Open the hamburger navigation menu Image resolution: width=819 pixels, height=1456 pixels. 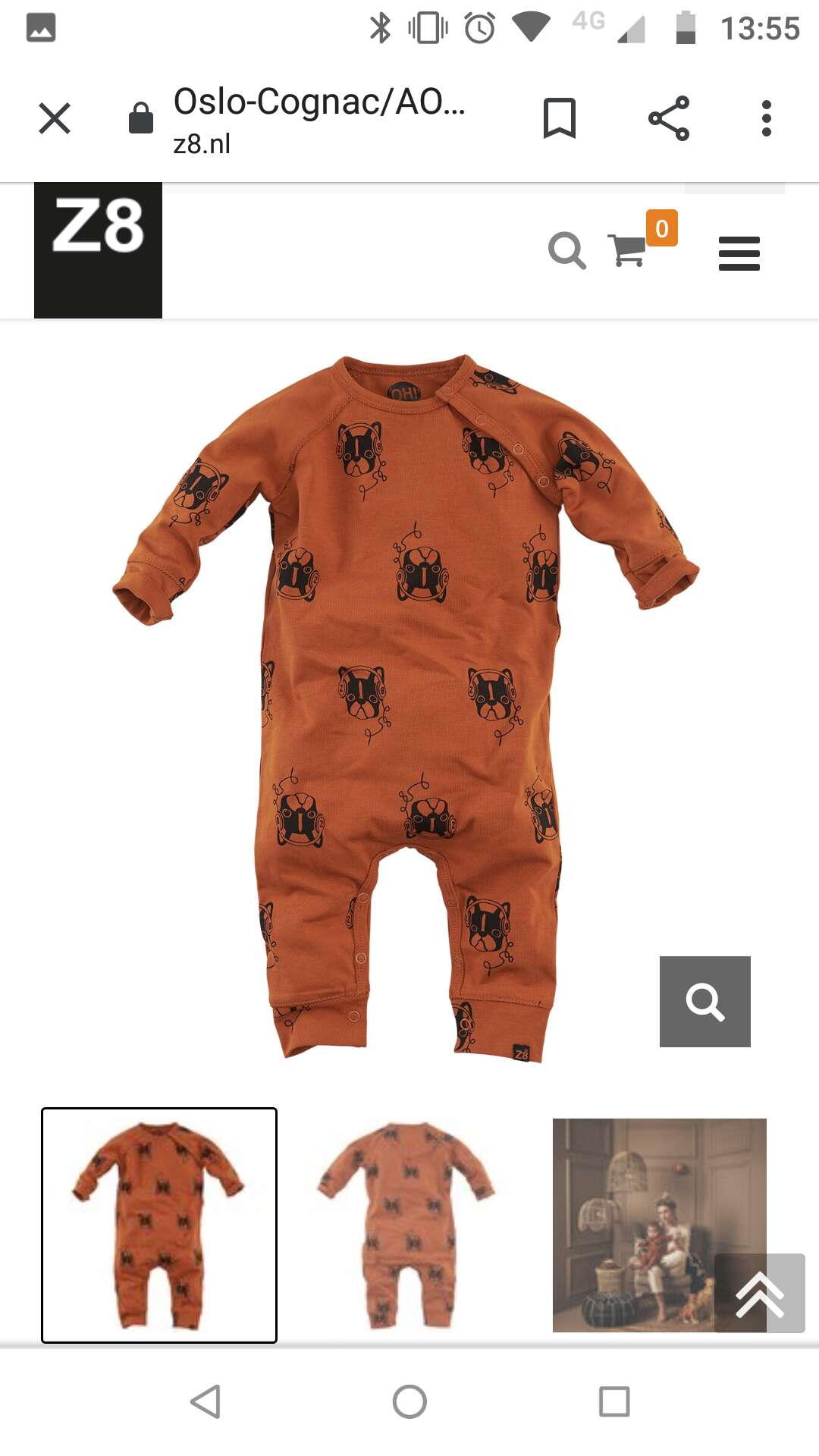point(739,253)
